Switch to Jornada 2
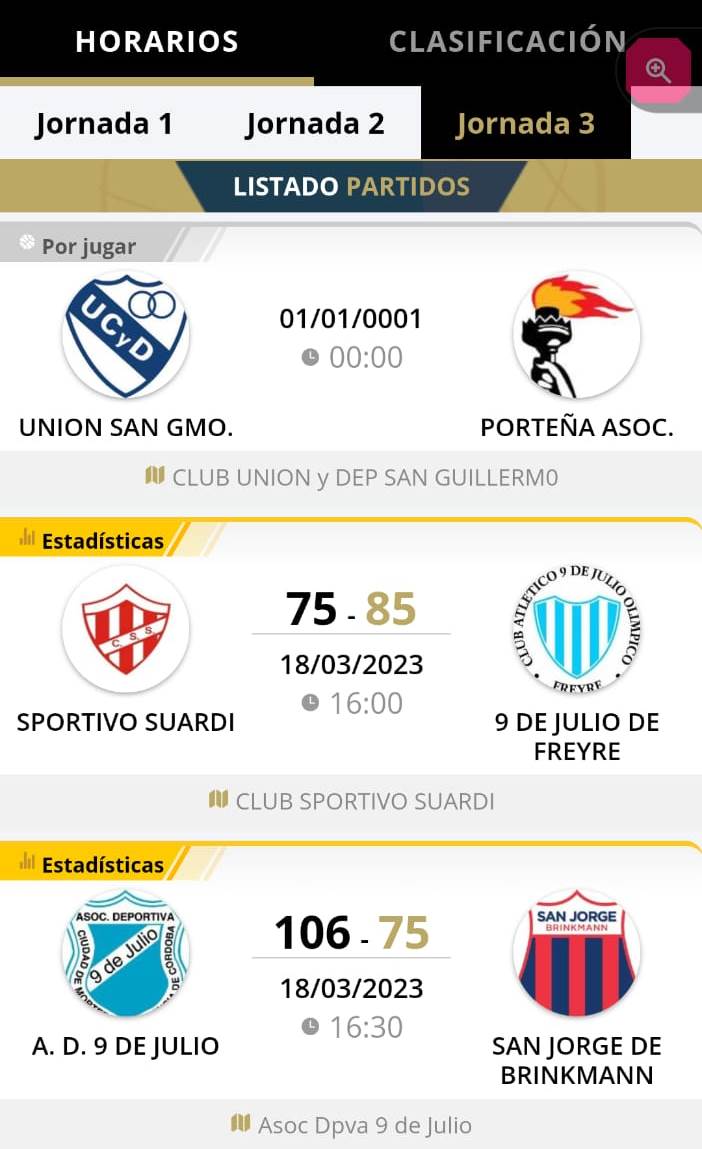This screenshot has width=702, height=1149. (x=315, y=124)
